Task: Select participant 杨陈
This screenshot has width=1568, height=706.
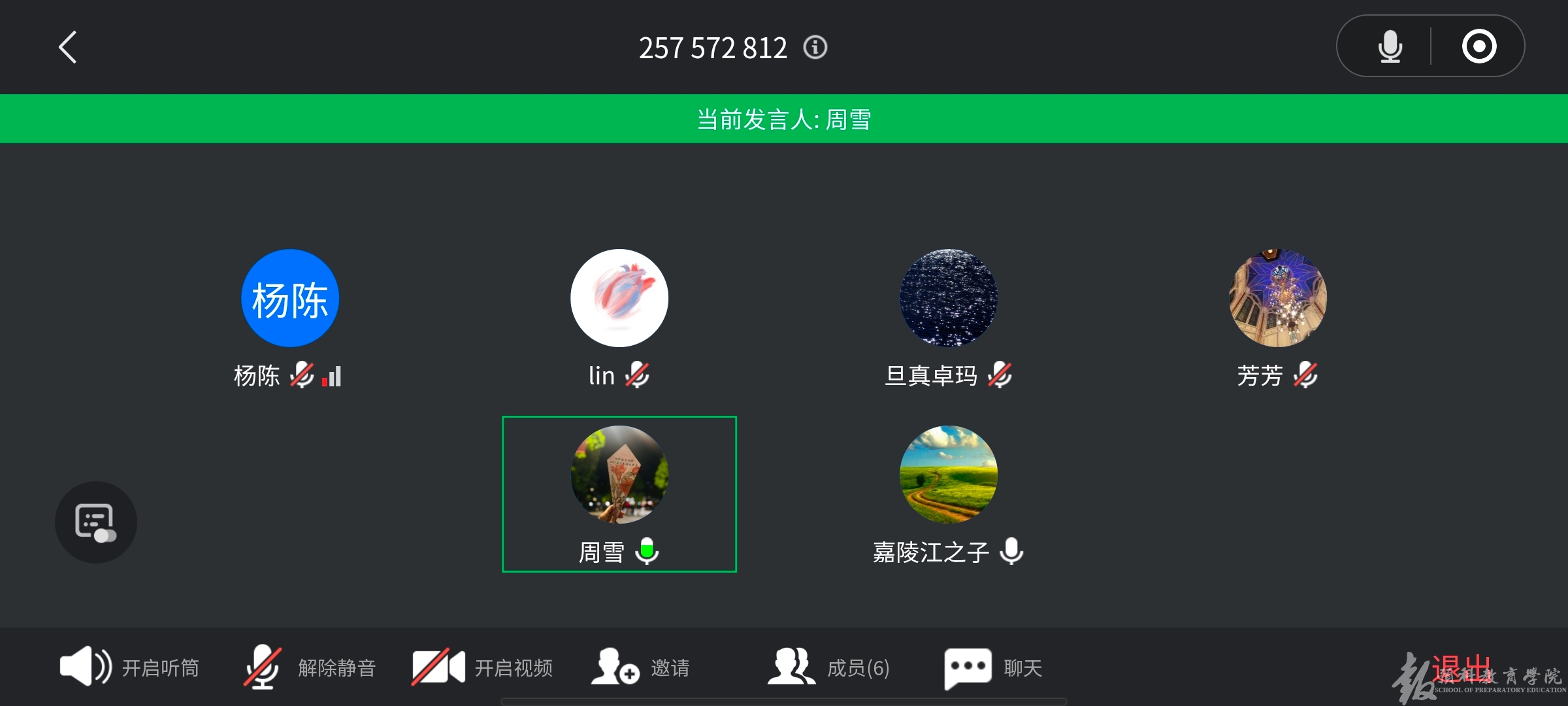Action: click(x=290, y=298)
